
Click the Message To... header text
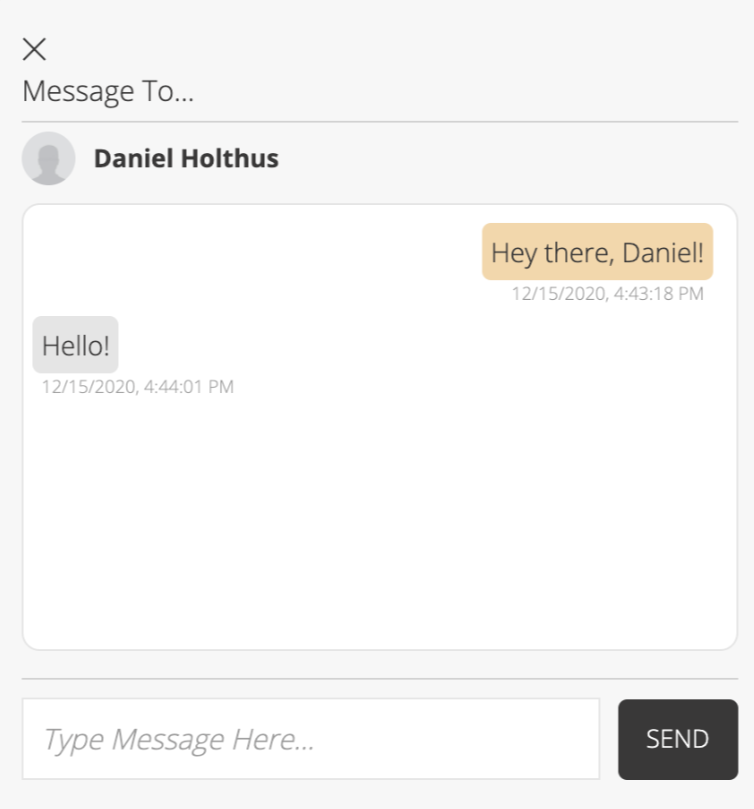pos(108,91)
